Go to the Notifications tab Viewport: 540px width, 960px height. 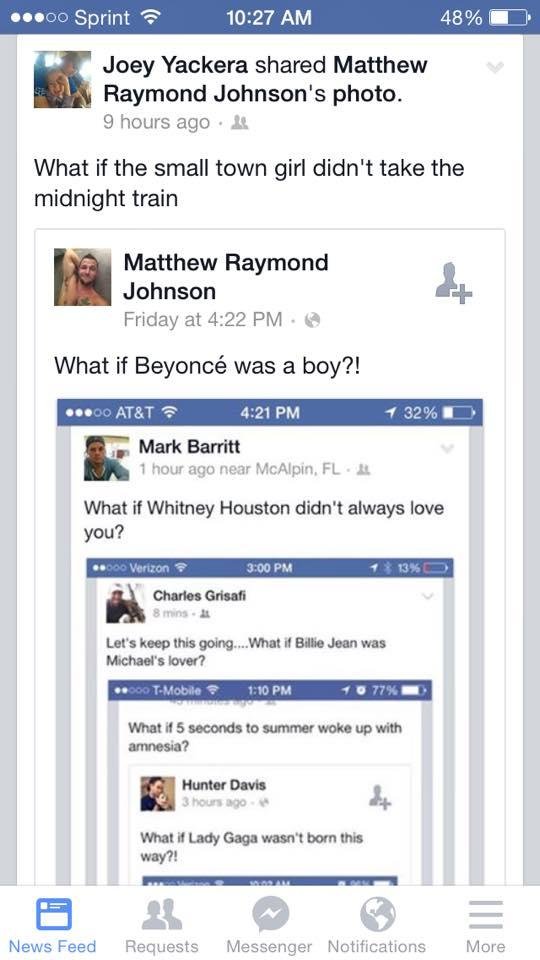click(x=377, y=925)
